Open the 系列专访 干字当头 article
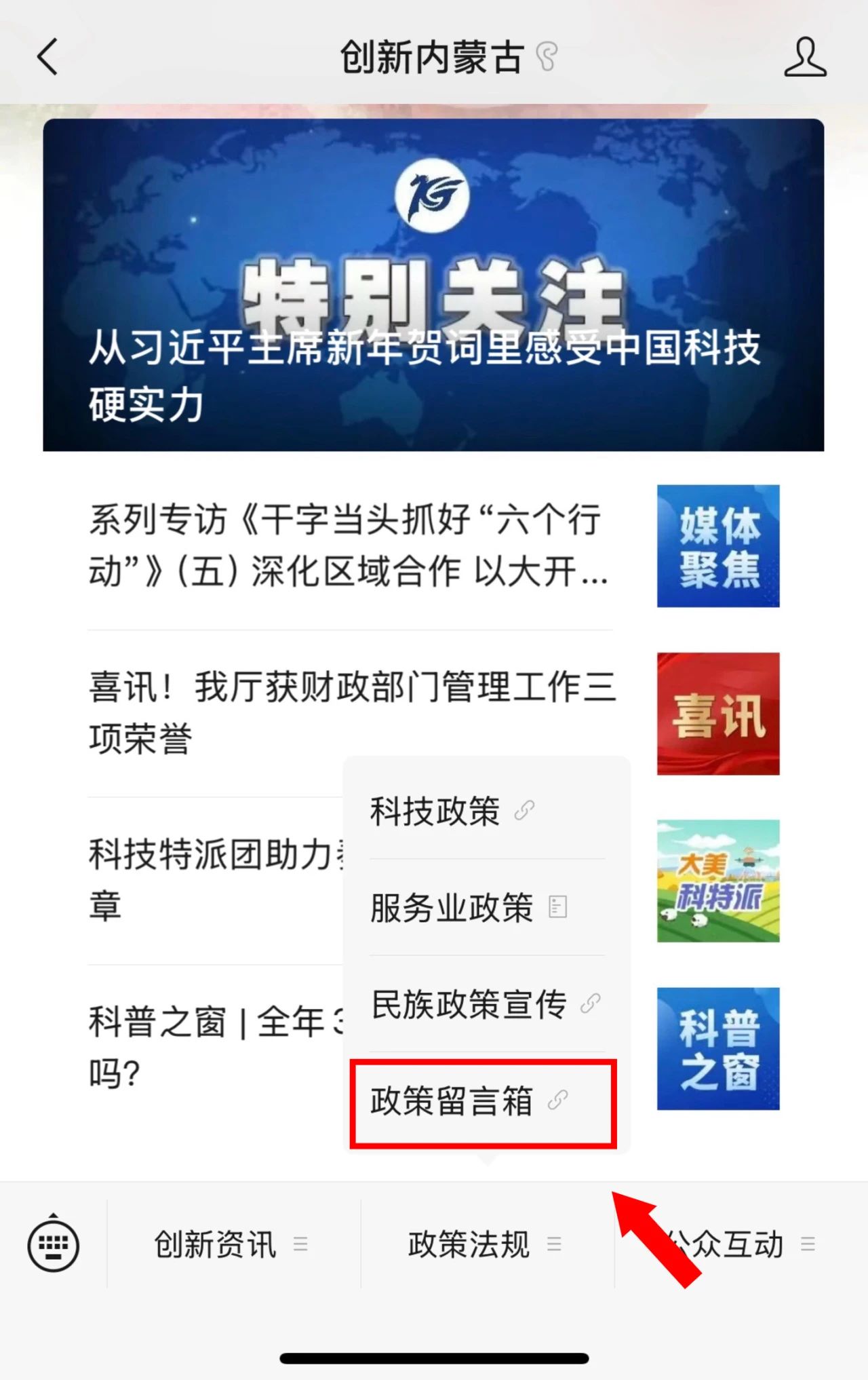Screen dimensions: 868x1380 tap(349, 545)
